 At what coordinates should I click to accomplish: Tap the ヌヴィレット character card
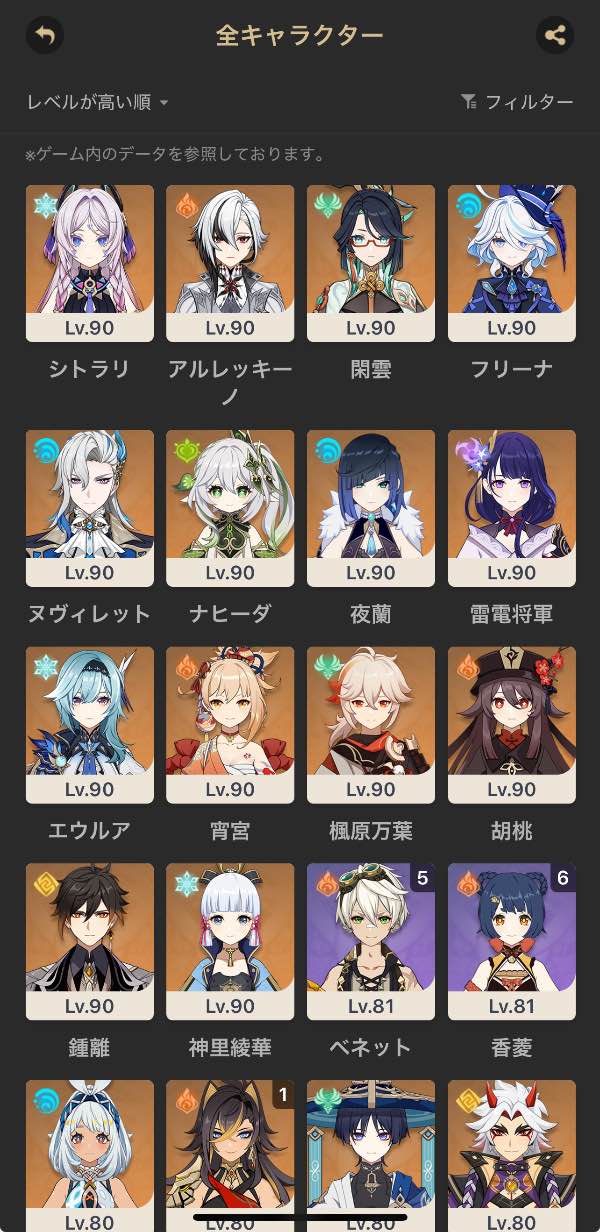(x=90, y=508)
